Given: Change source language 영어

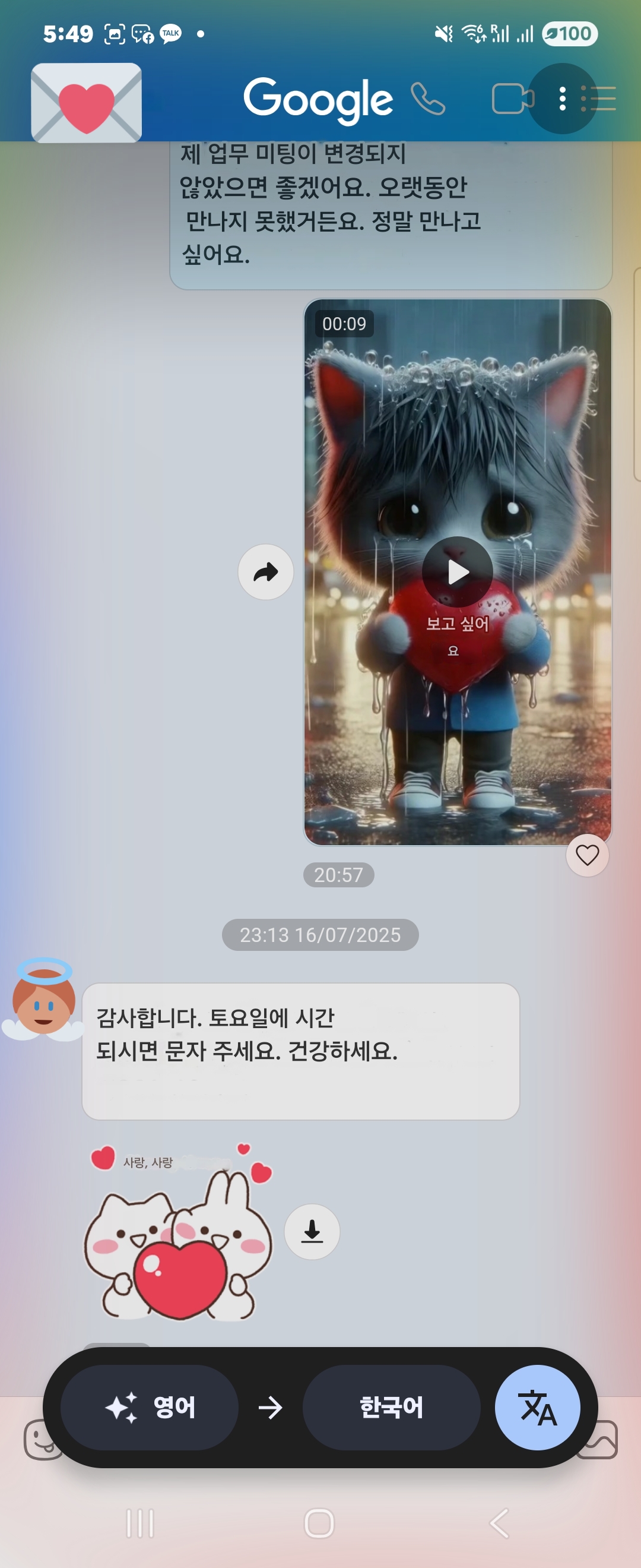Looking at the screenshot, I should (150, 1407).
